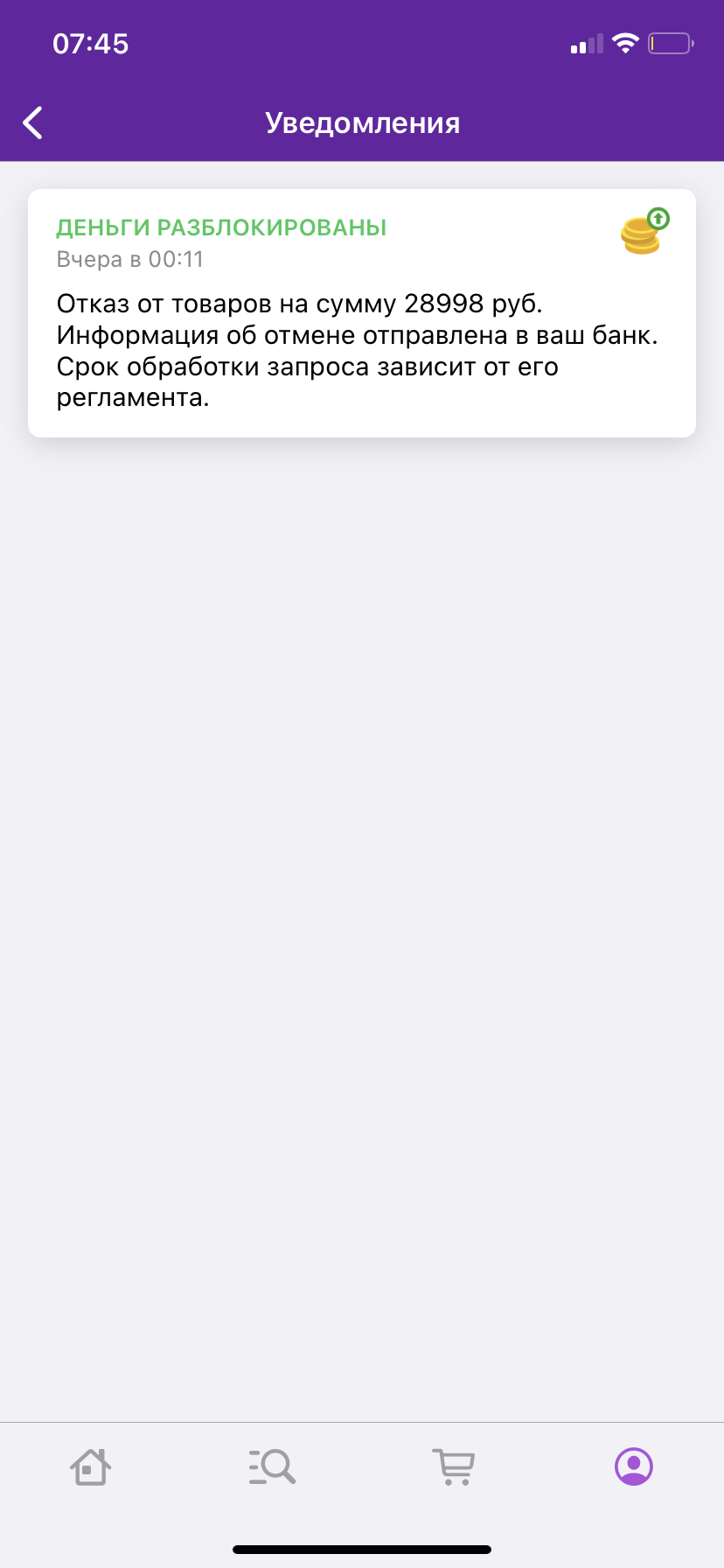Open the shopping cart tab
The image size is (724, 1568).
pos(453,1466)
